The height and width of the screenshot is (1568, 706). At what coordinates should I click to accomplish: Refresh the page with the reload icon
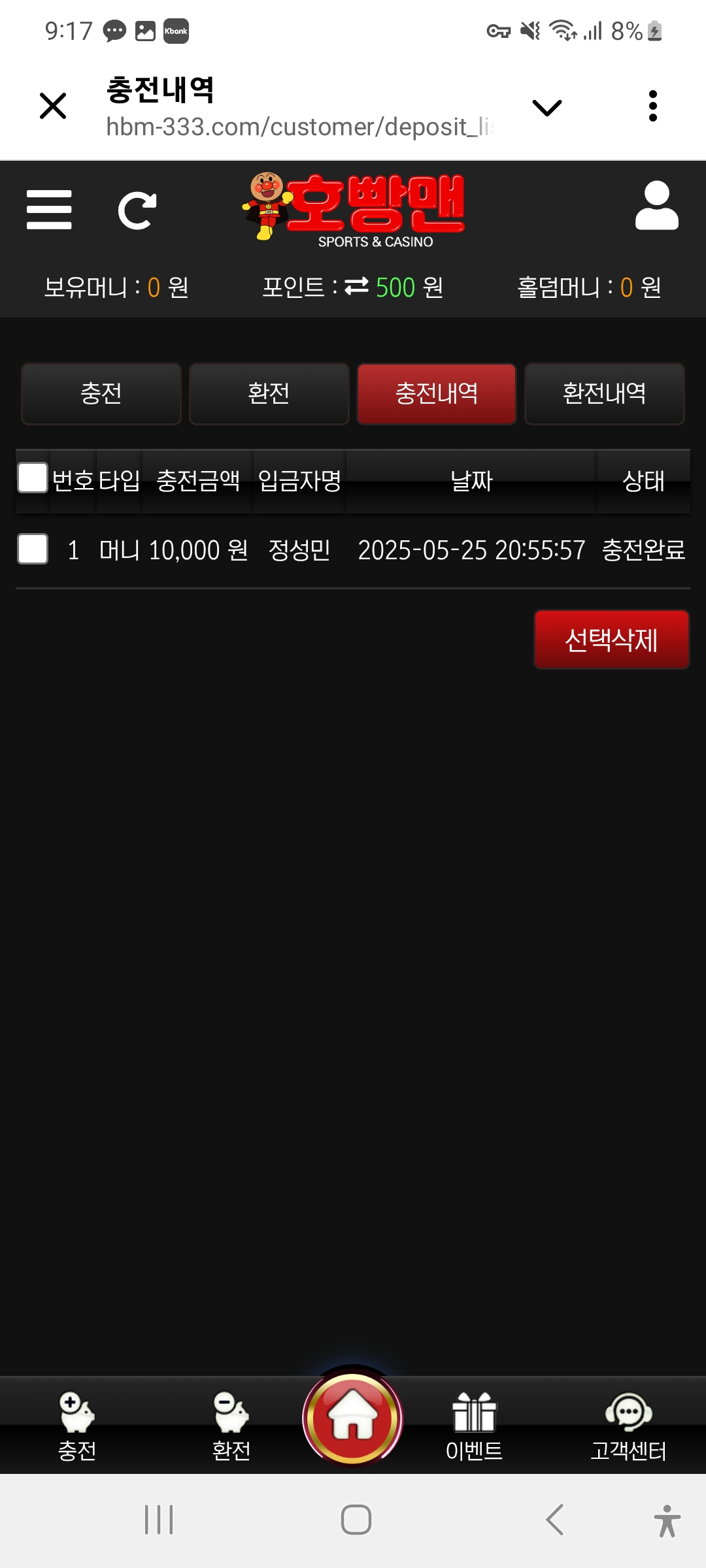pyautogui.click(x=137, y=210)
